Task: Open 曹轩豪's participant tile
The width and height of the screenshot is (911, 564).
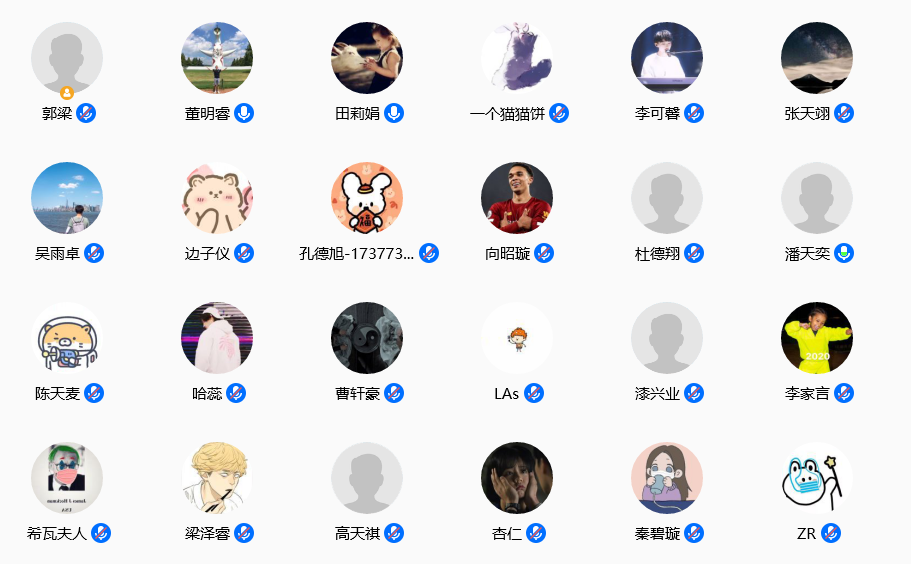Action: 367,338
